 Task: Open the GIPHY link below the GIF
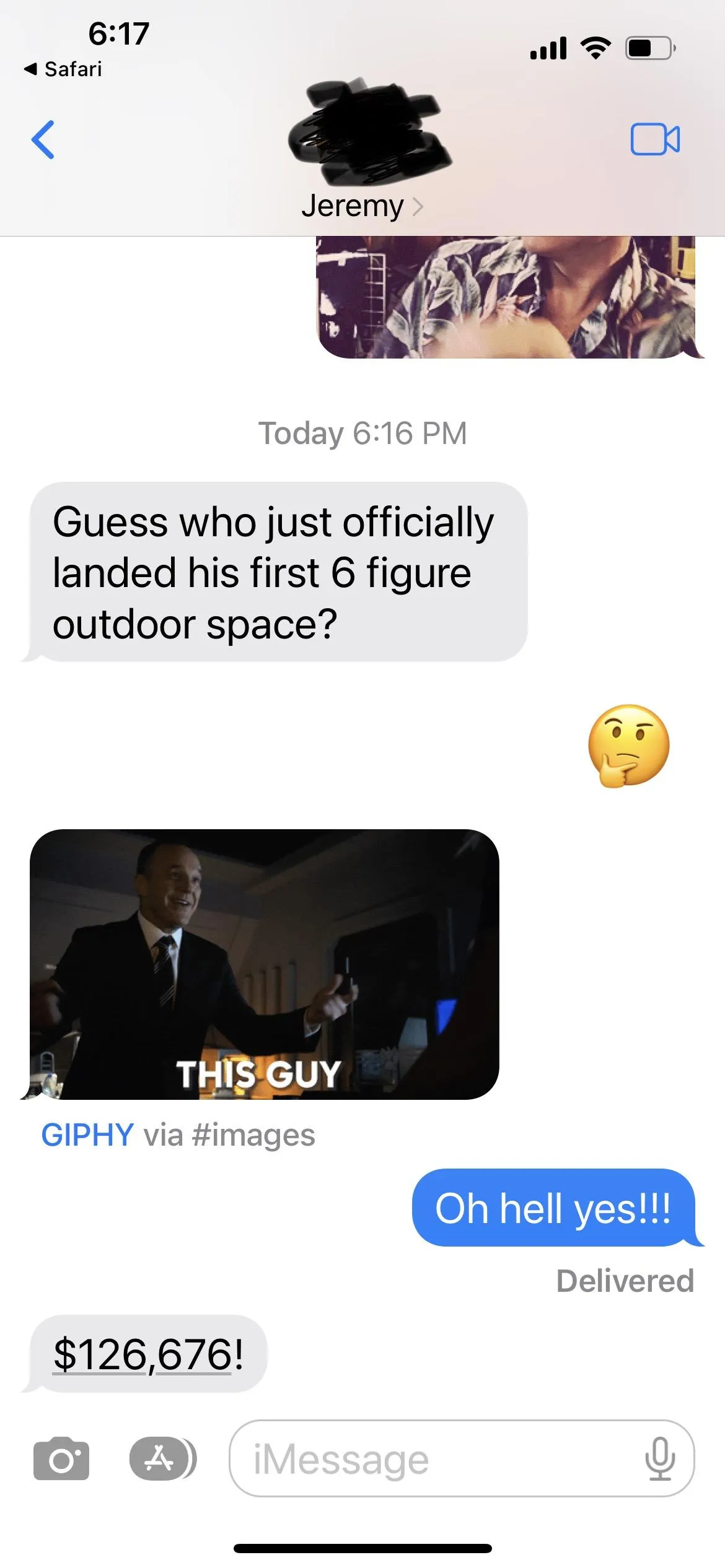(x=87, y=1135)
